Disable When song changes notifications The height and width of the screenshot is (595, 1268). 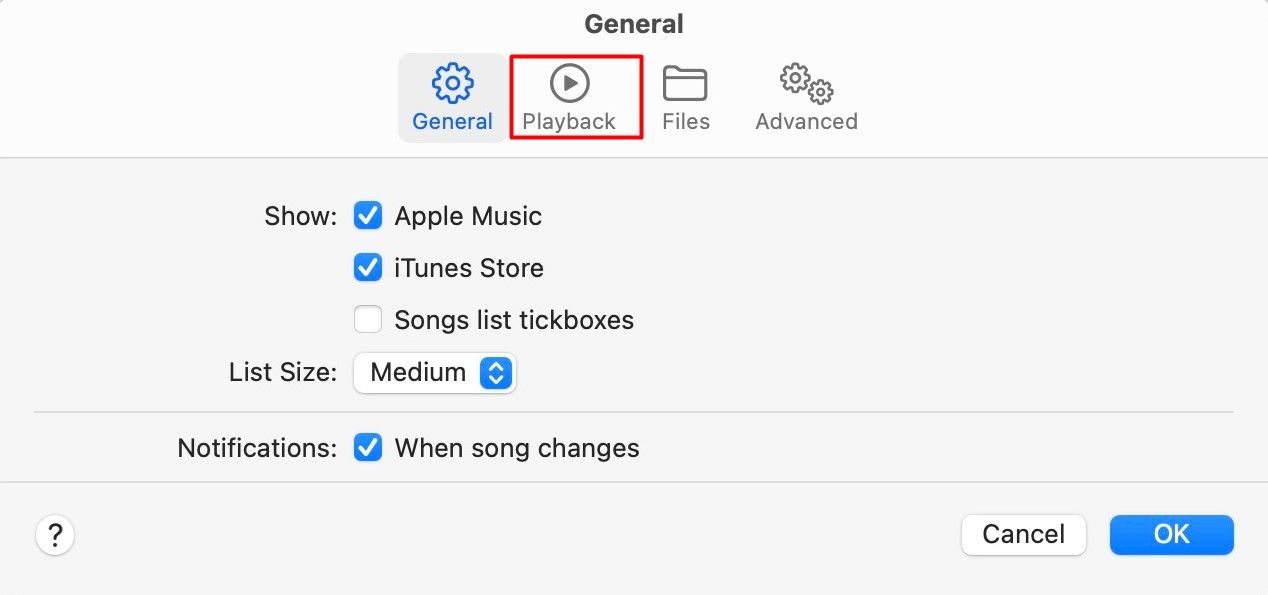(x=368, y=448)
